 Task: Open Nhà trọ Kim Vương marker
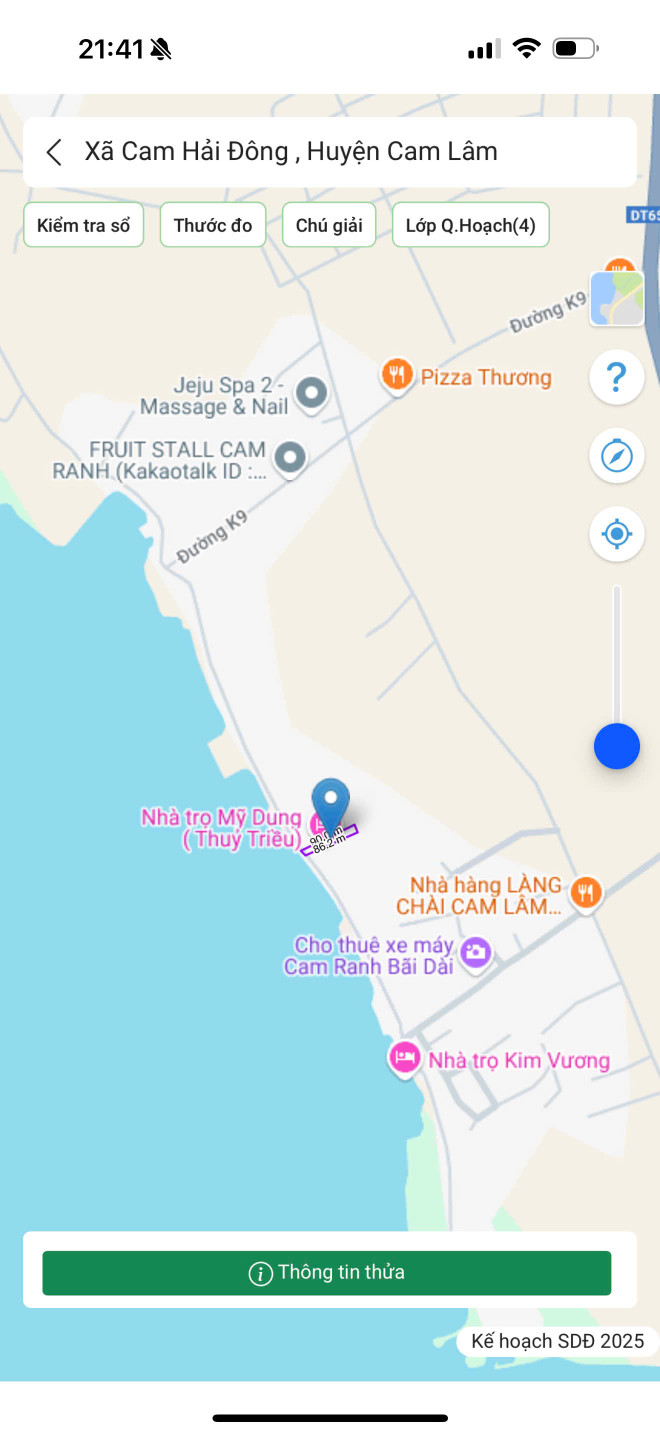click(405, 1057)
